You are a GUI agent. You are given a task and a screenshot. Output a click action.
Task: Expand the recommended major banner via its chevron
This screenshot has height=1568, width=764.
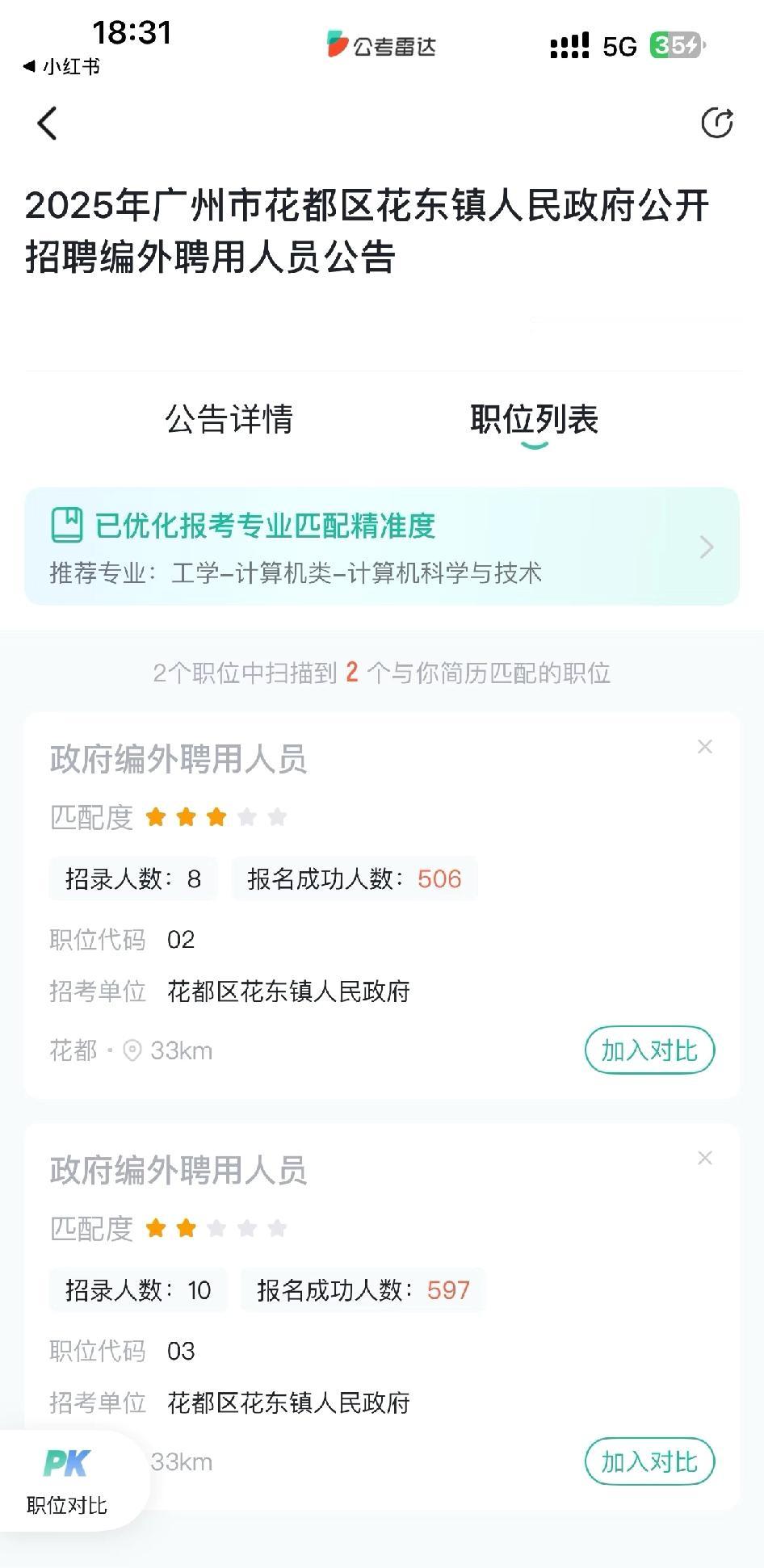click(707, 547)
